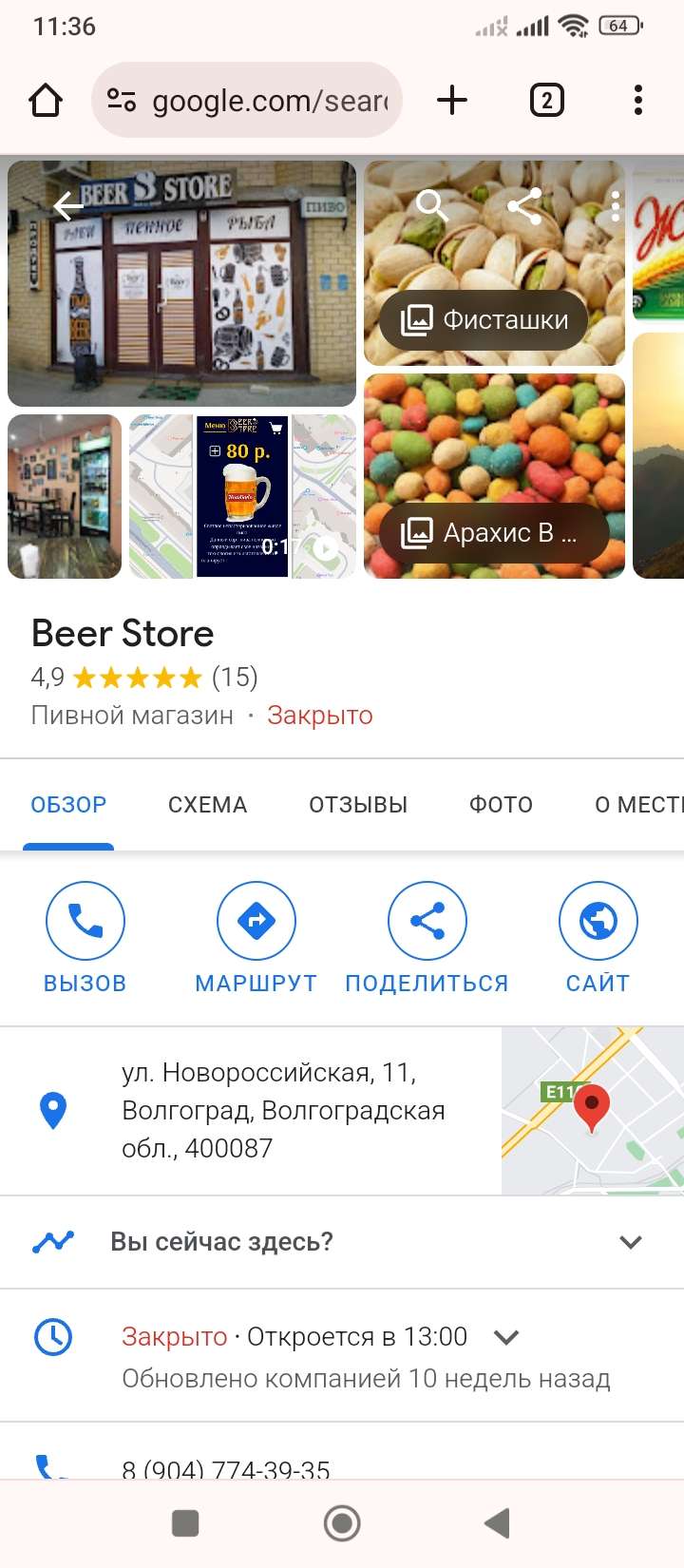Go to the browser home page

[x=46, y=100]
